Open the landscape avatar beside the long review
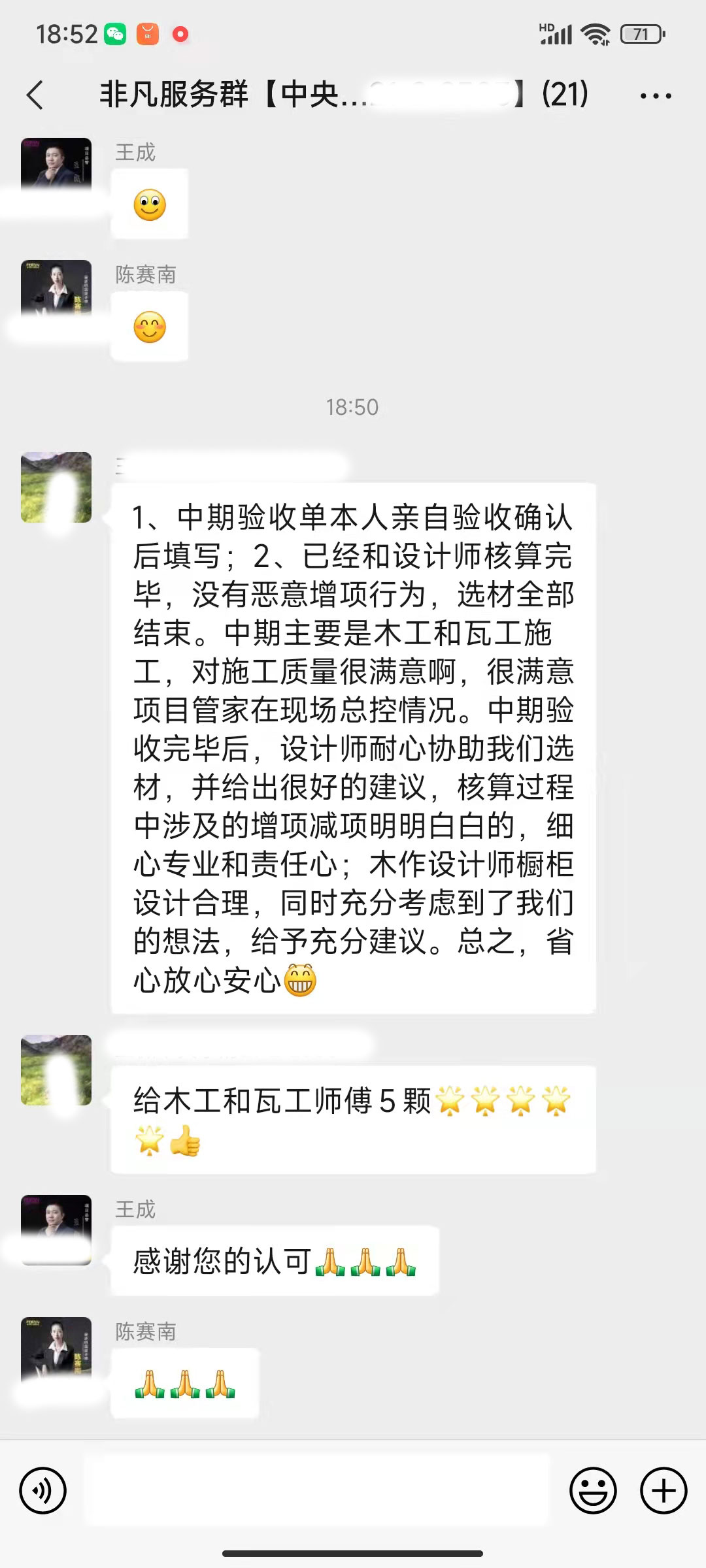706x1568 pixels. [56, 487]
